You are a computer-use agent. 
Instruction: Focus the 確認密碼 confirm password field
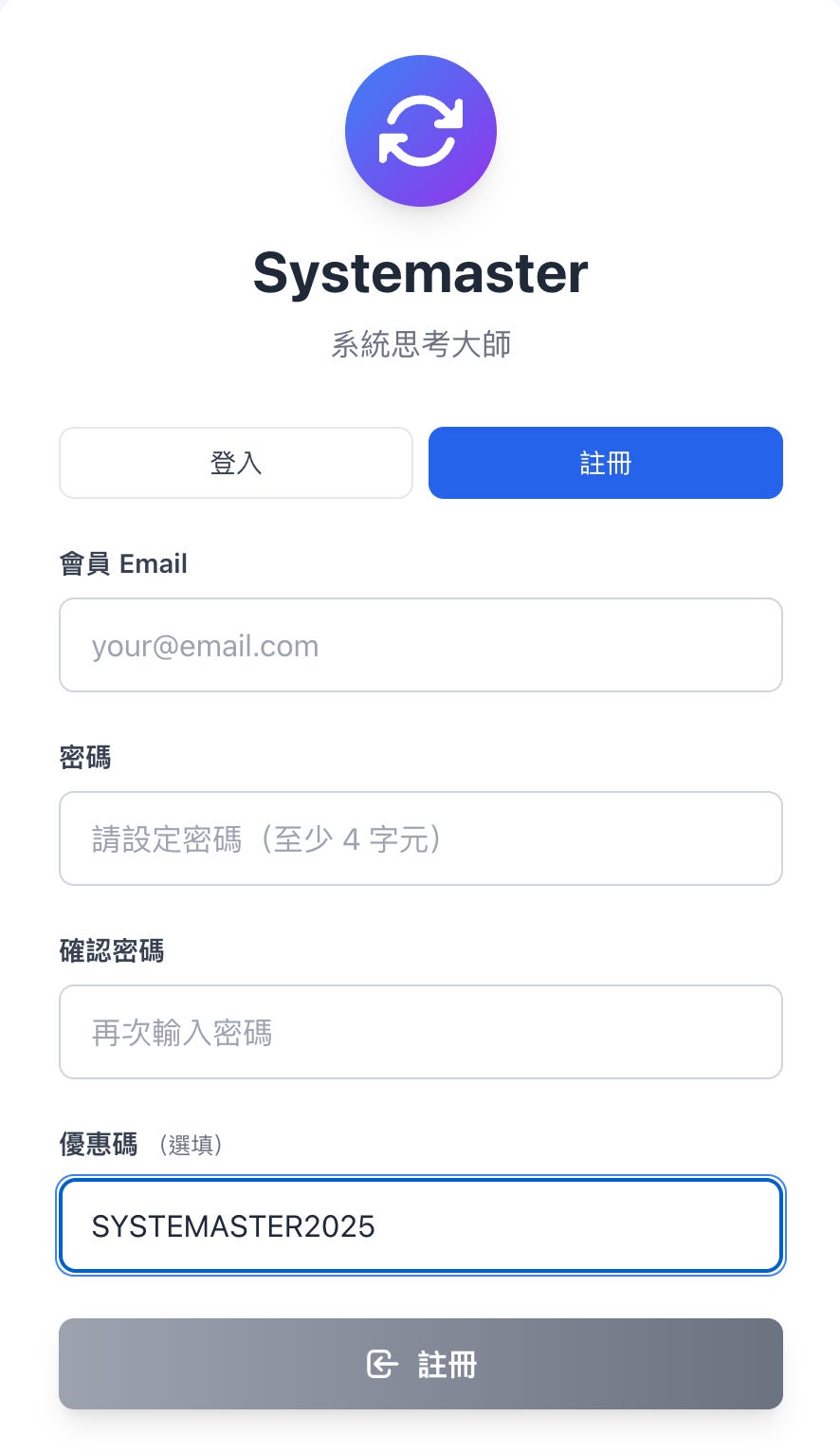pyautogui.click(x=420, y=1032)
